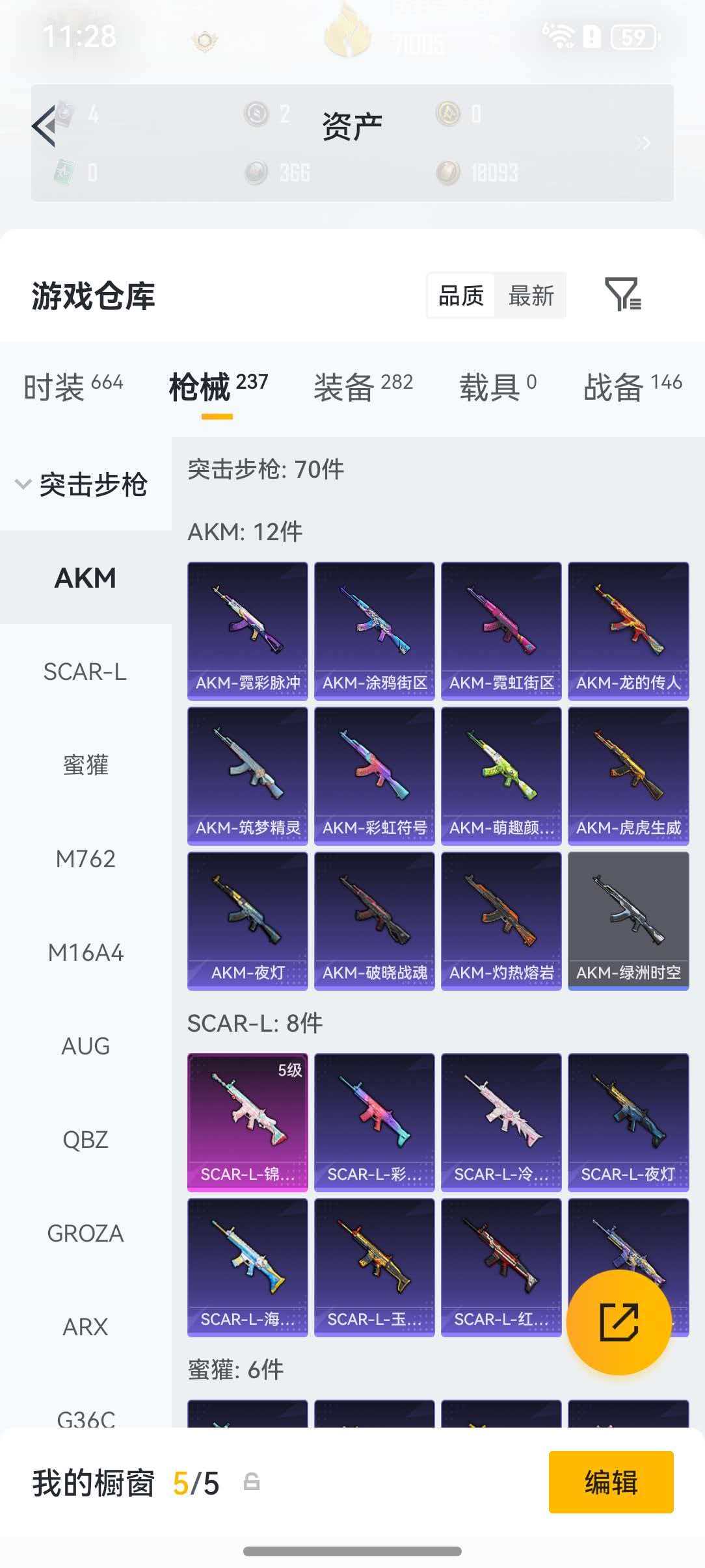Expand the asset summary panel arrow
Screen dimensions: 705x1568
coord(643,144)
